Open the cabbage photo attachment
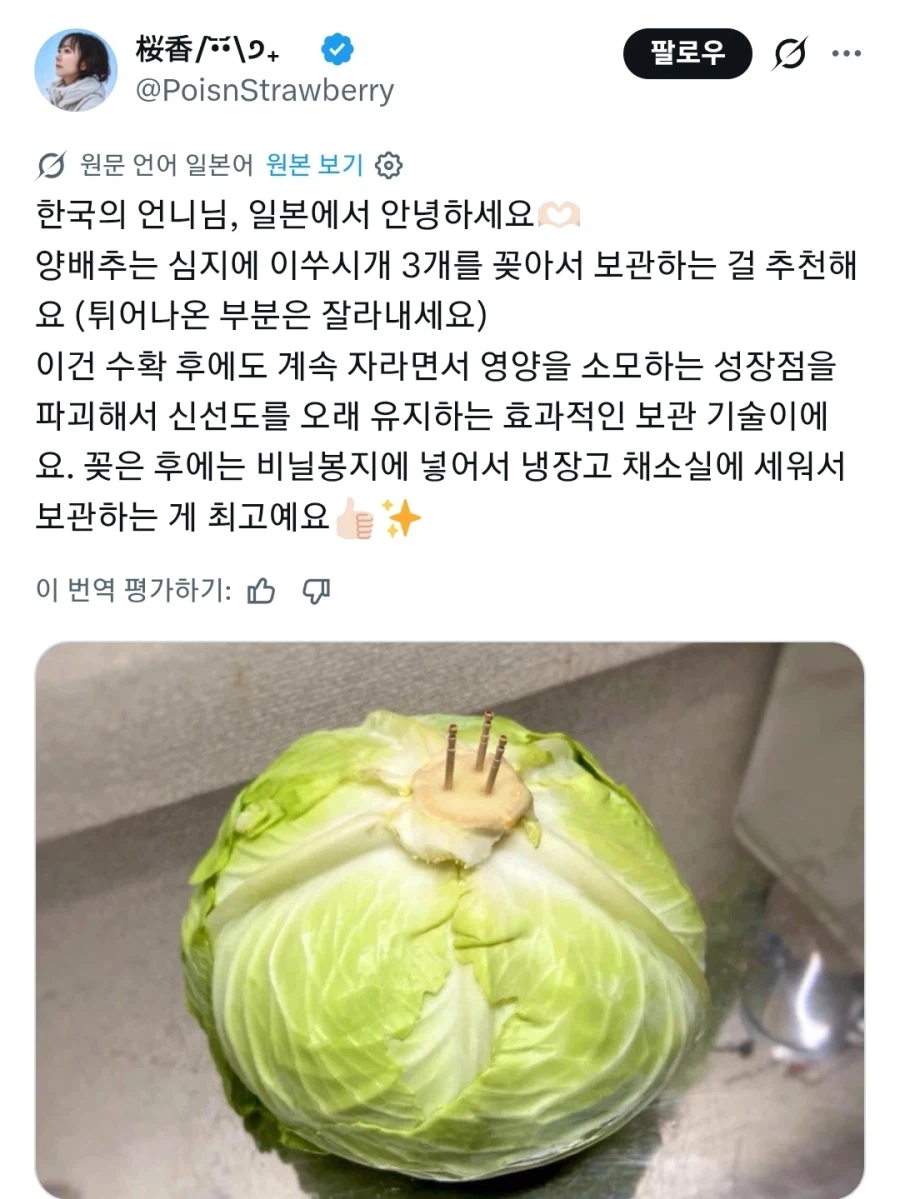Viewport: 900px width, 1199px height. pos(450,920)
